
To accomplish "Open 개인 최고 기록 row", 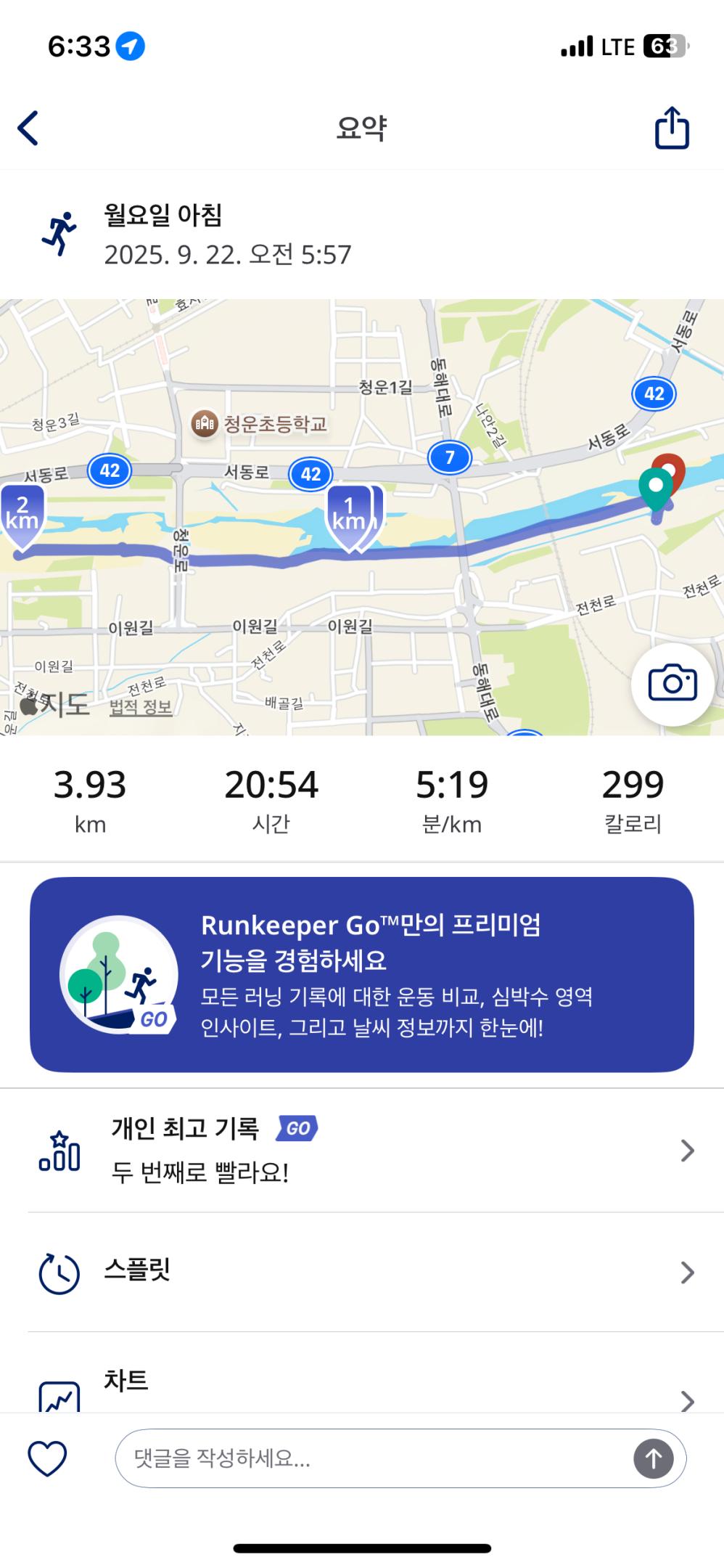I will (x=361, y=1150).
